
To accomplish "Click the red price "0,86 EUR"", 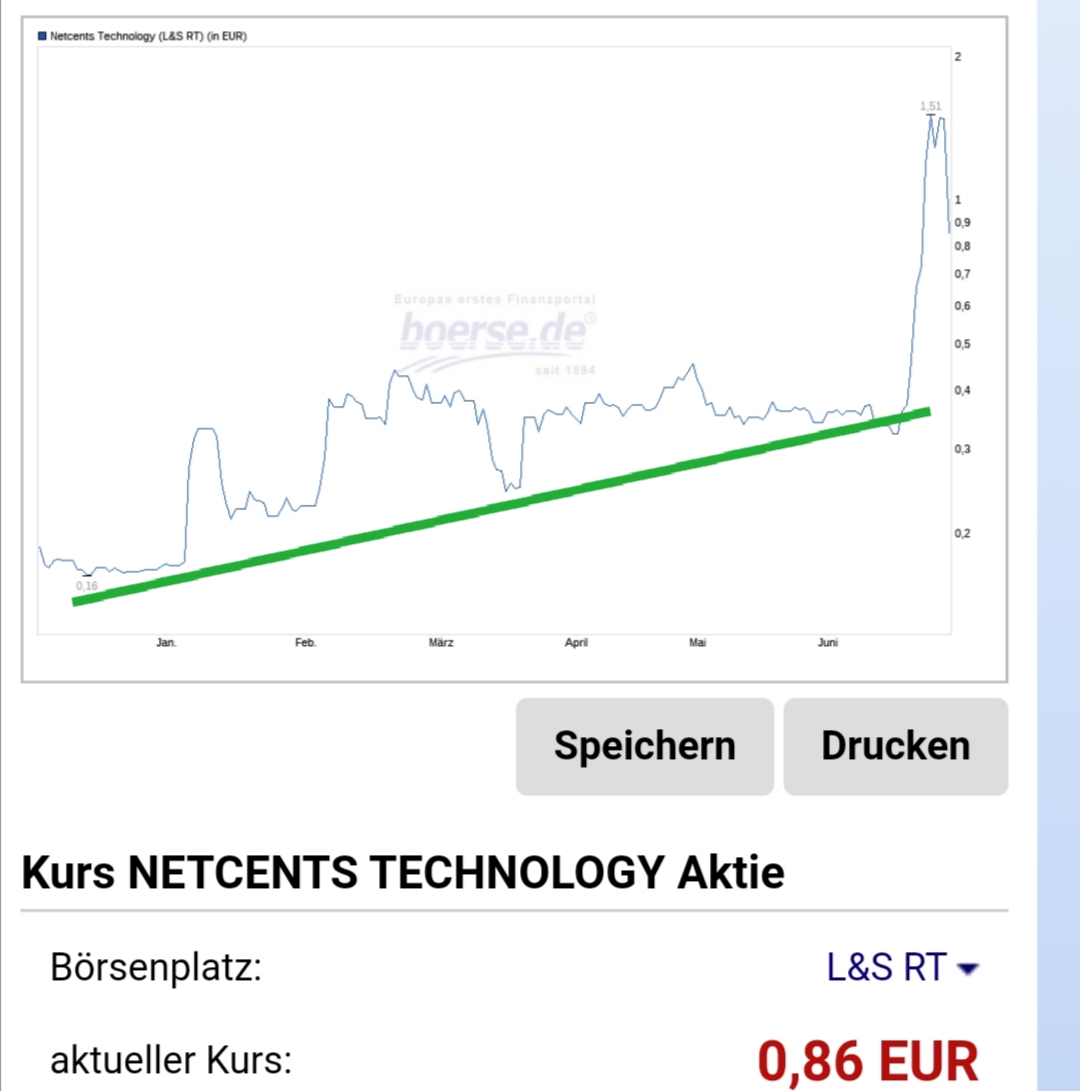I will (868, 1059).
